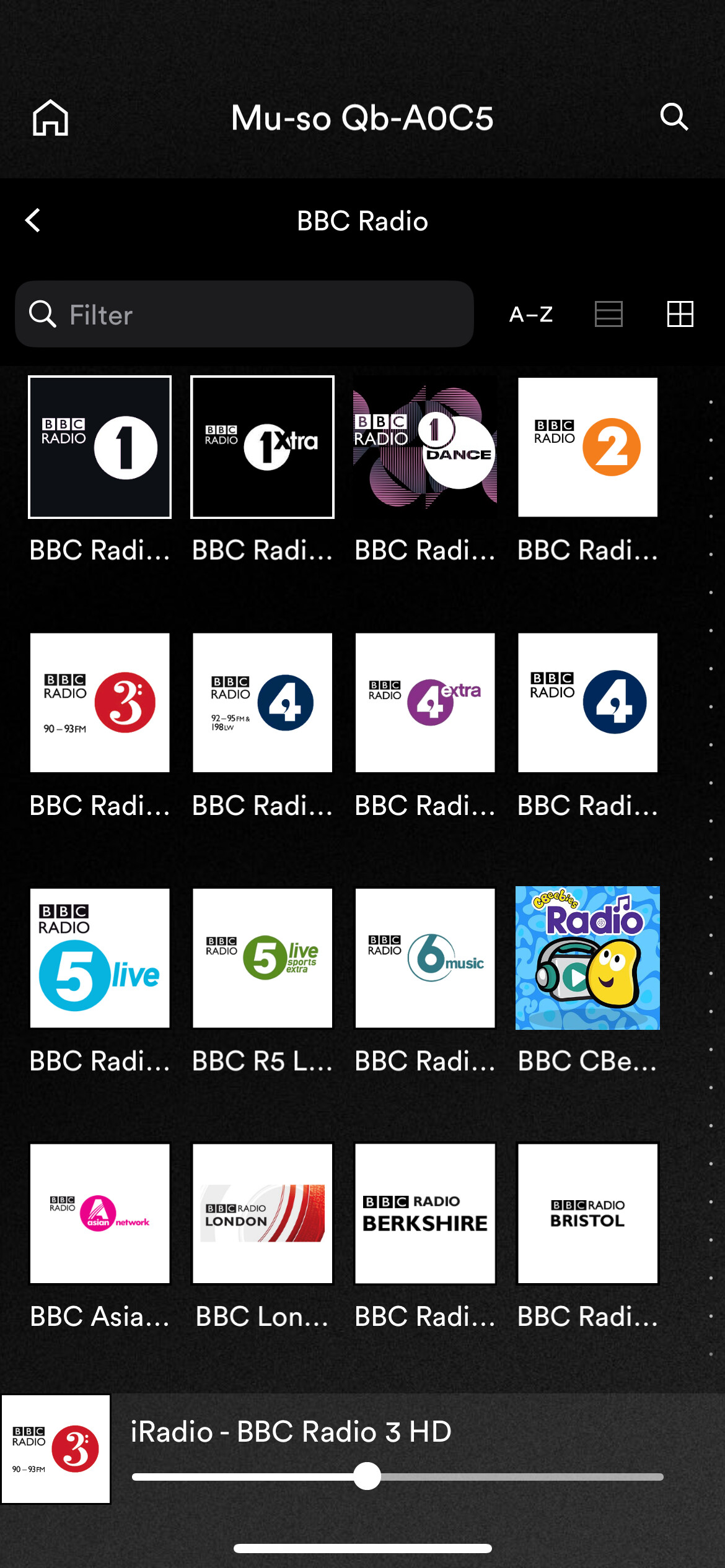Play BBC Radio 5 live tile

pos(100,958)
